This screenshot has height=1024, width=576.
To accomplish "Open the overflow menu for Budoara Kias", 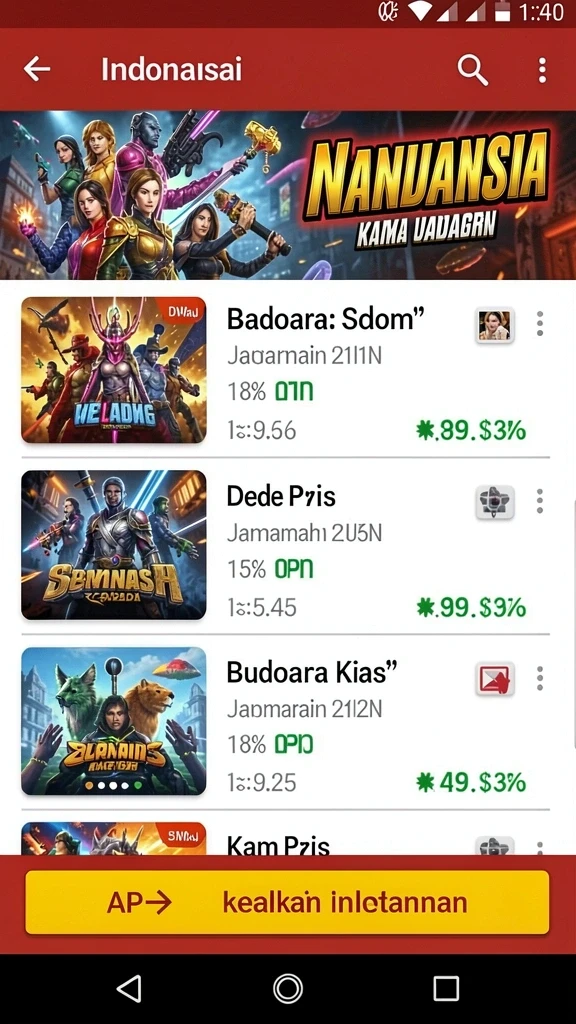I will [539, 679].
